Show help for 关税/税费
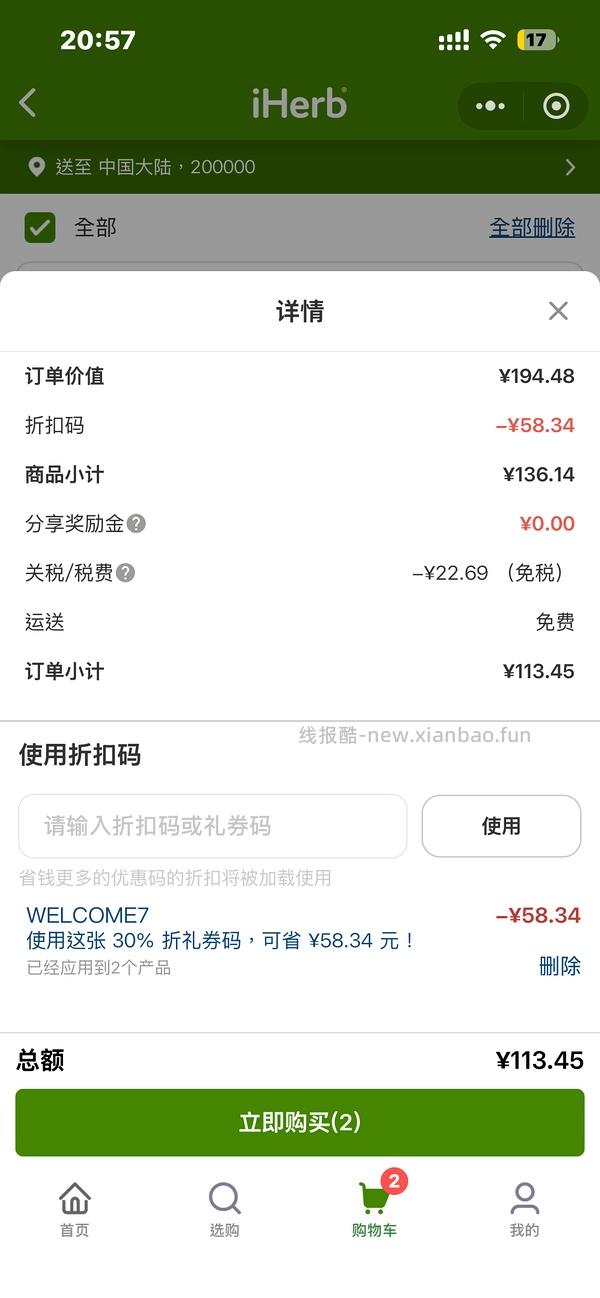The height and width of the screenshot is (1298, 600). pyautogui.click(x=125, y=573)
